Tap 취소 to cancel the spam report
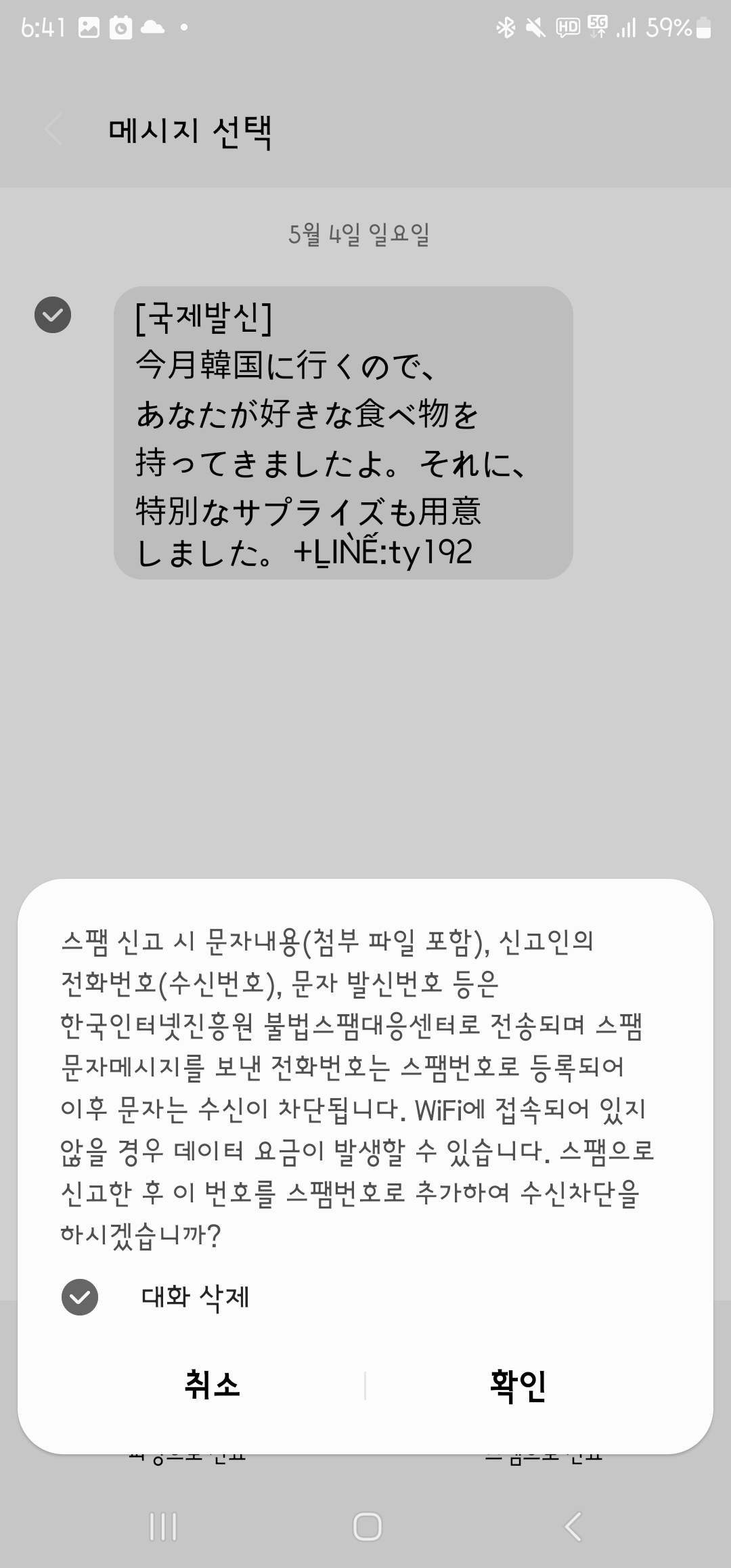The image size is (731, 1568). pos(213,1385)
